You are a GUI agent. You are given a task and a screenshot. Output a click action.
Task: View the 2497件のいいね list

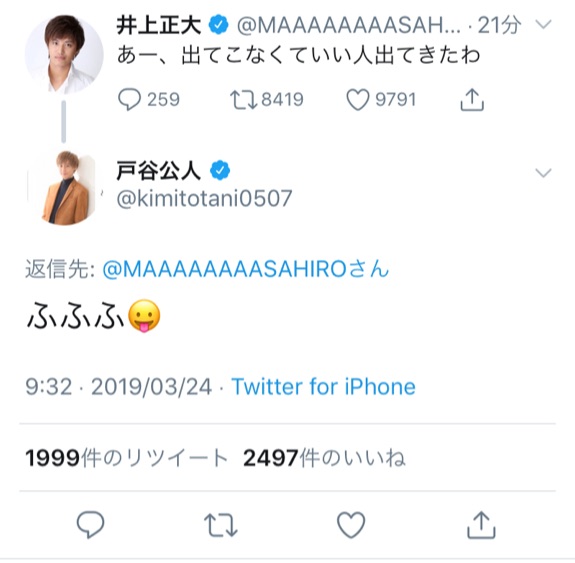(324, 458)
